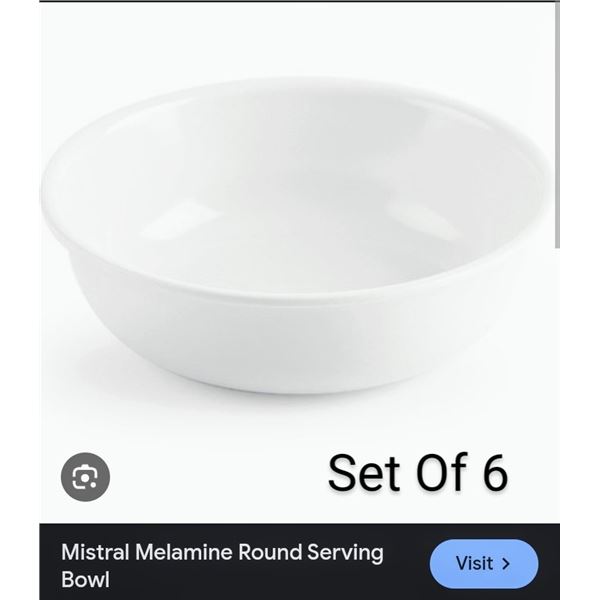Tap the Visit button
The width and height of the screenshot is (600, 600).
pyautogui.click(x=483, y=563)
